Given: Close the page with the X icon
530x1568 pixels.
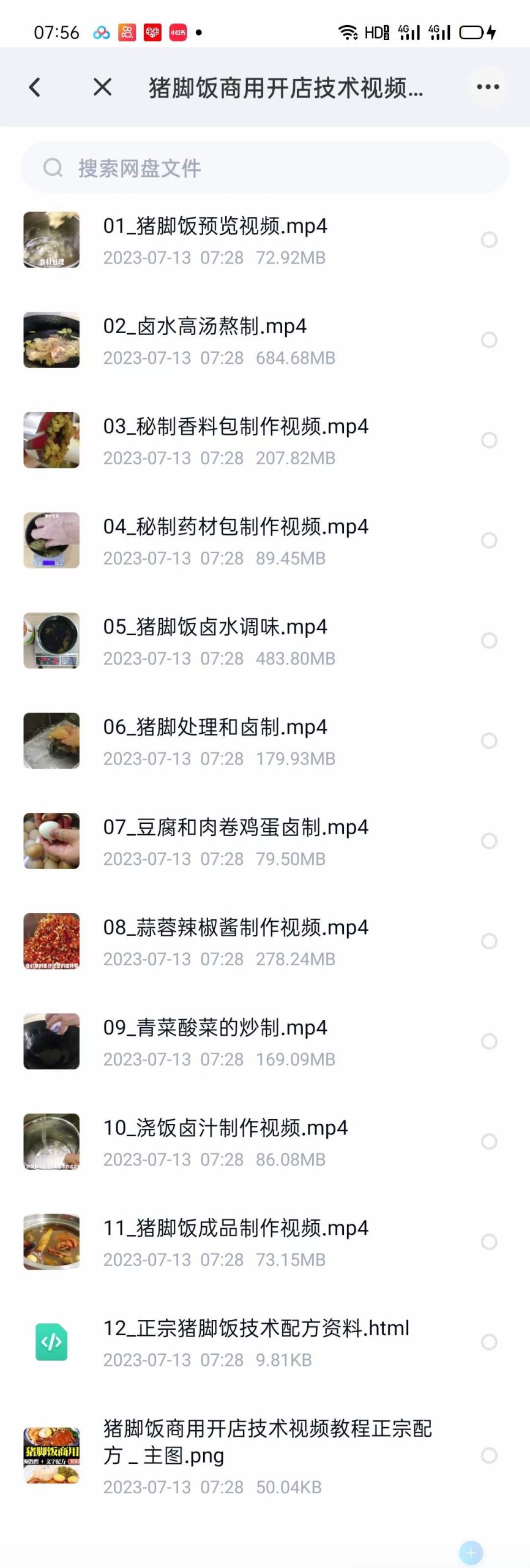Looking at the screenshot, I should [x=102, y=87].
